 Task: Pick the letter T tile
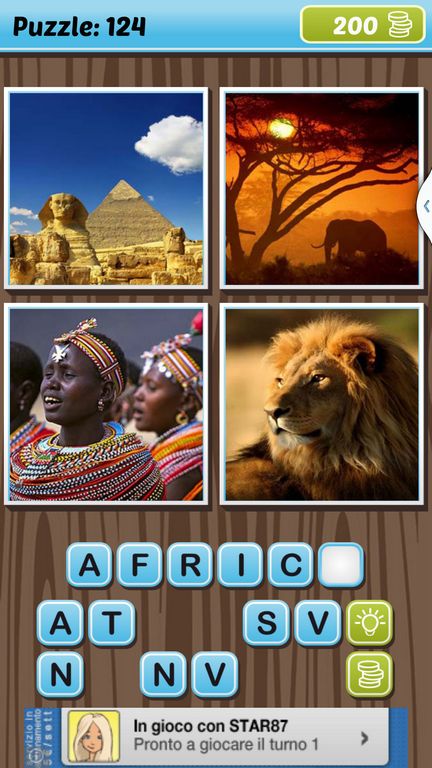click(x=111, y=623)
